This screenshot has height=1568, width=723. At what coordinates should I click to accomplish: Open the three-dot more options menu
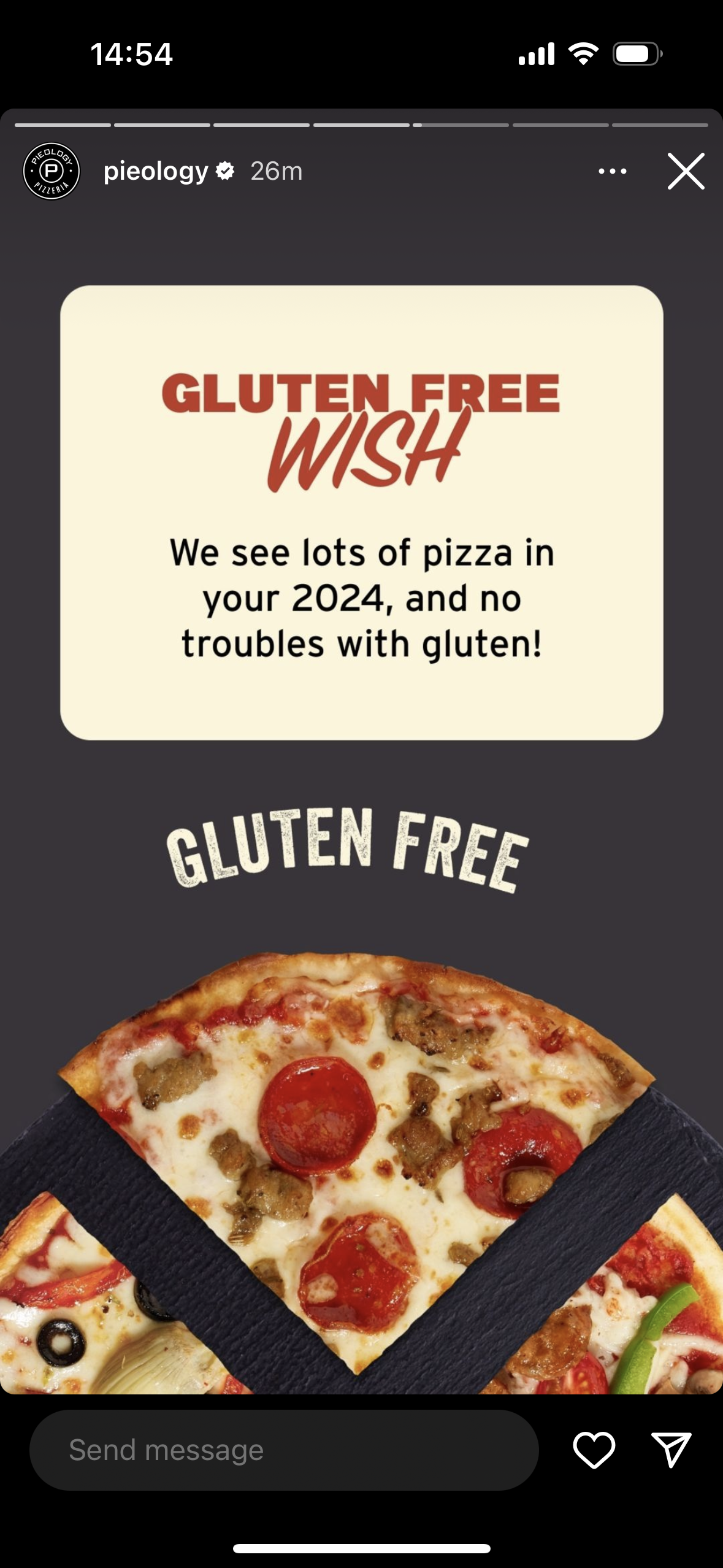[x=612, y=171]
